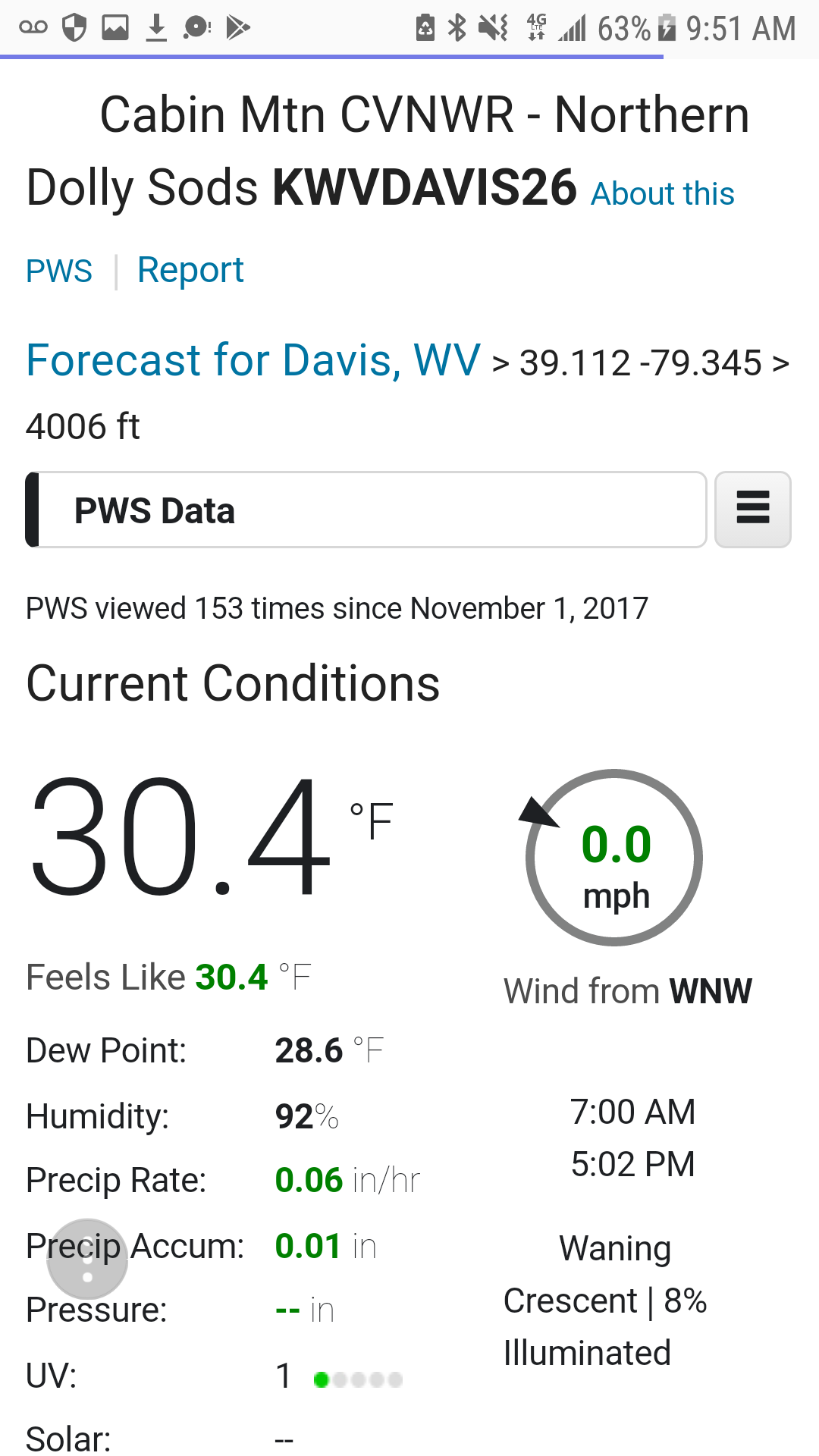Expand the PWS Data dropdown
Image resolution: width=819 pixels, height=1456 pixels.
(x=367, y=510)
